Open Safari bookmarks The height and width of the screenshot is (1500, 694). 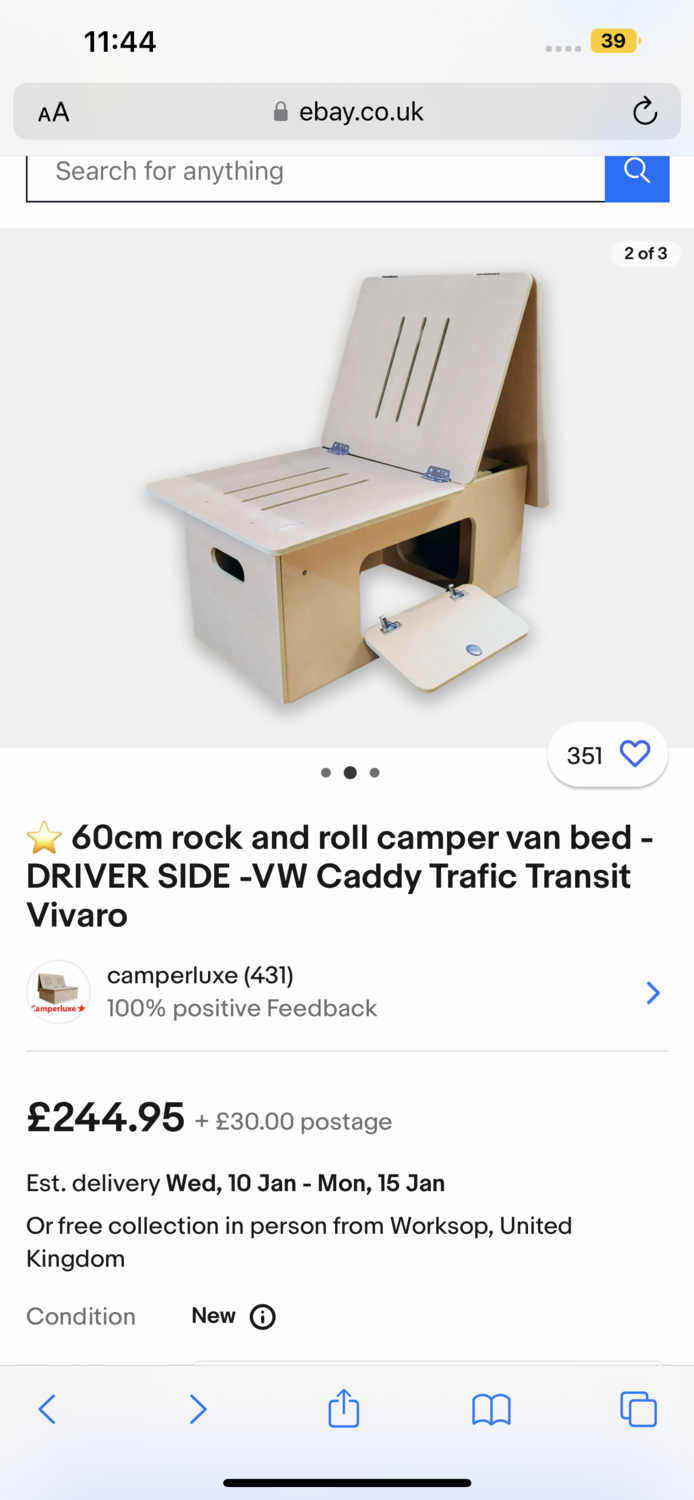click(491, 1409)
